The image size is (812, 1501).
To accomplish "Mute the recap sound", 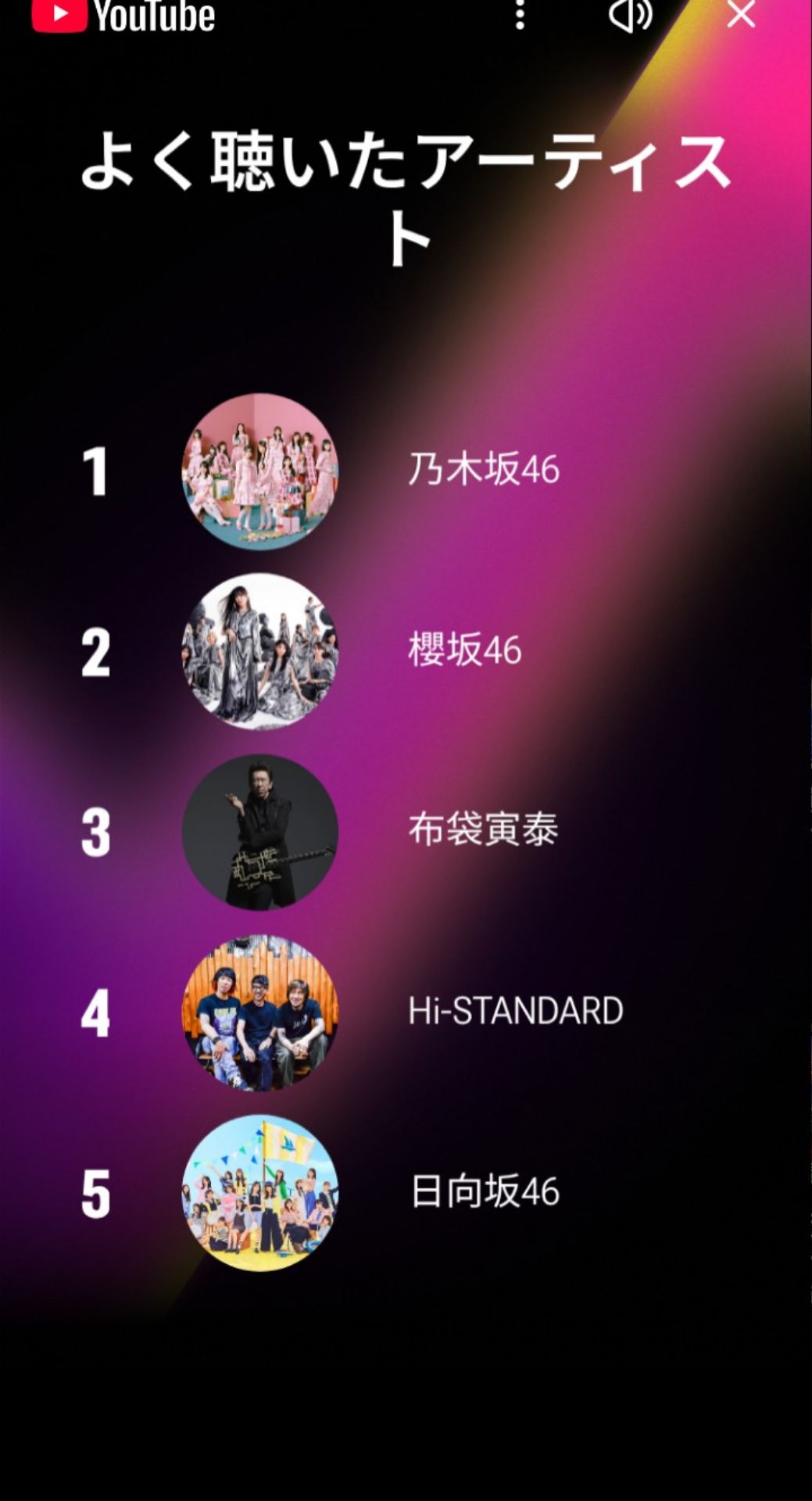I will (630, 14).
